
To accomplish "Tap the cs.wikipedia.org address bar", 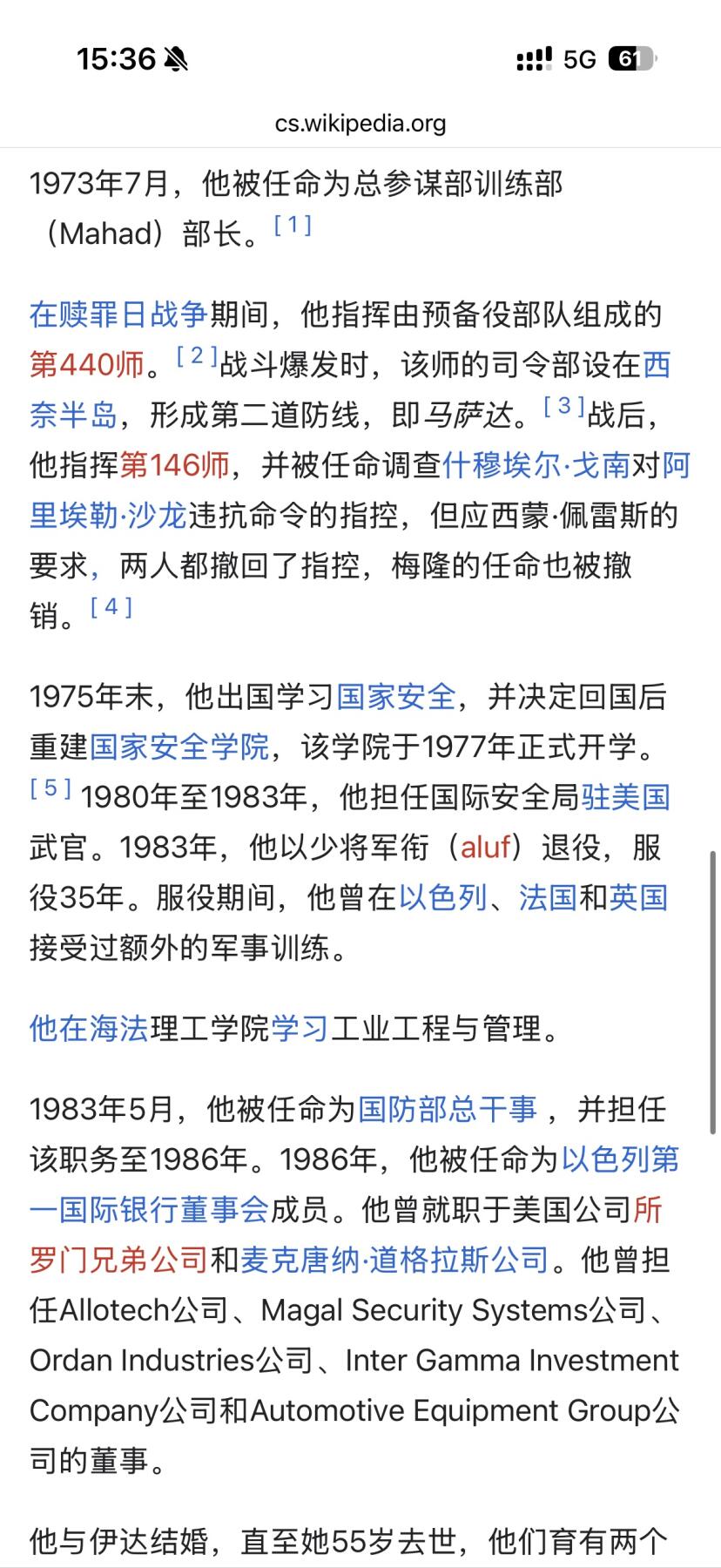I will click(360, 123).
